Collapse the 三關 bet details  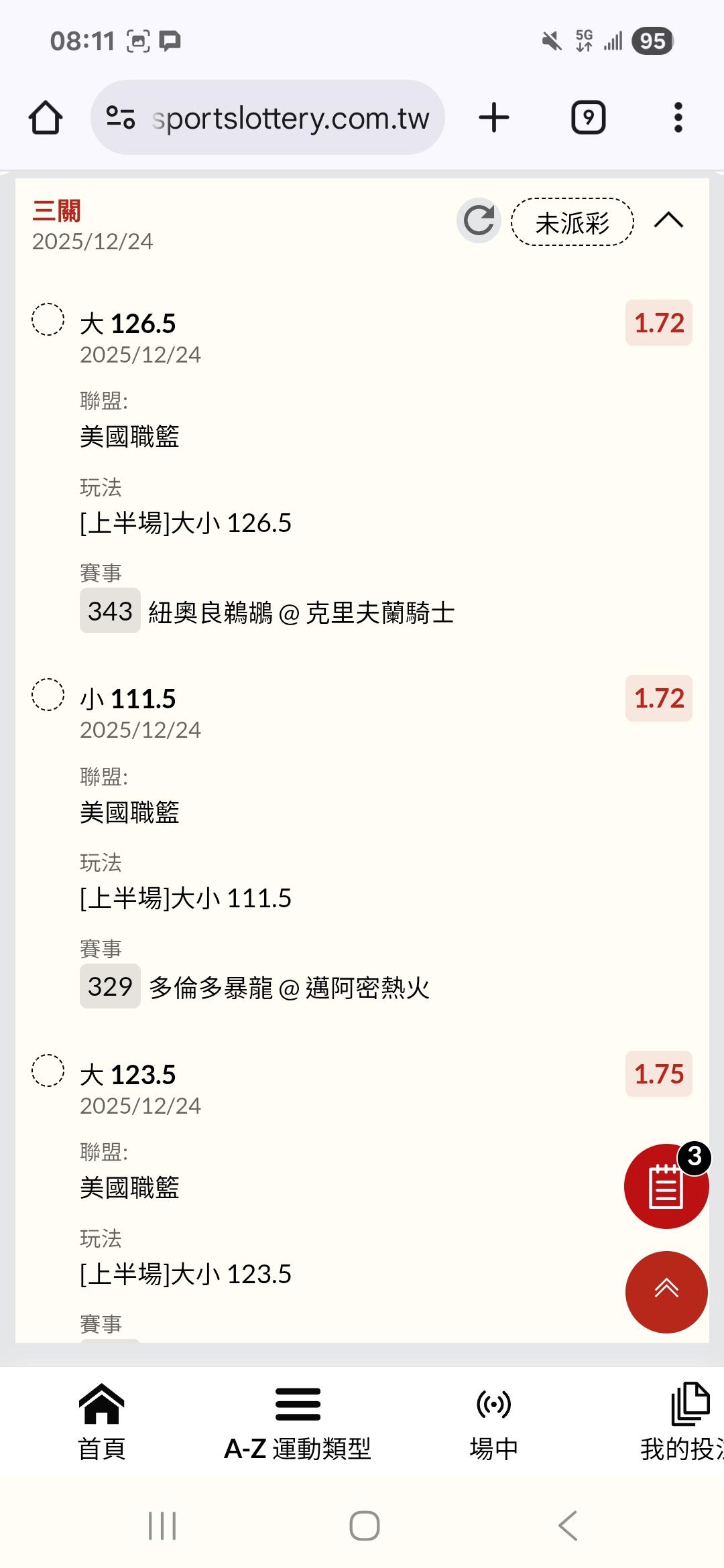668,220
